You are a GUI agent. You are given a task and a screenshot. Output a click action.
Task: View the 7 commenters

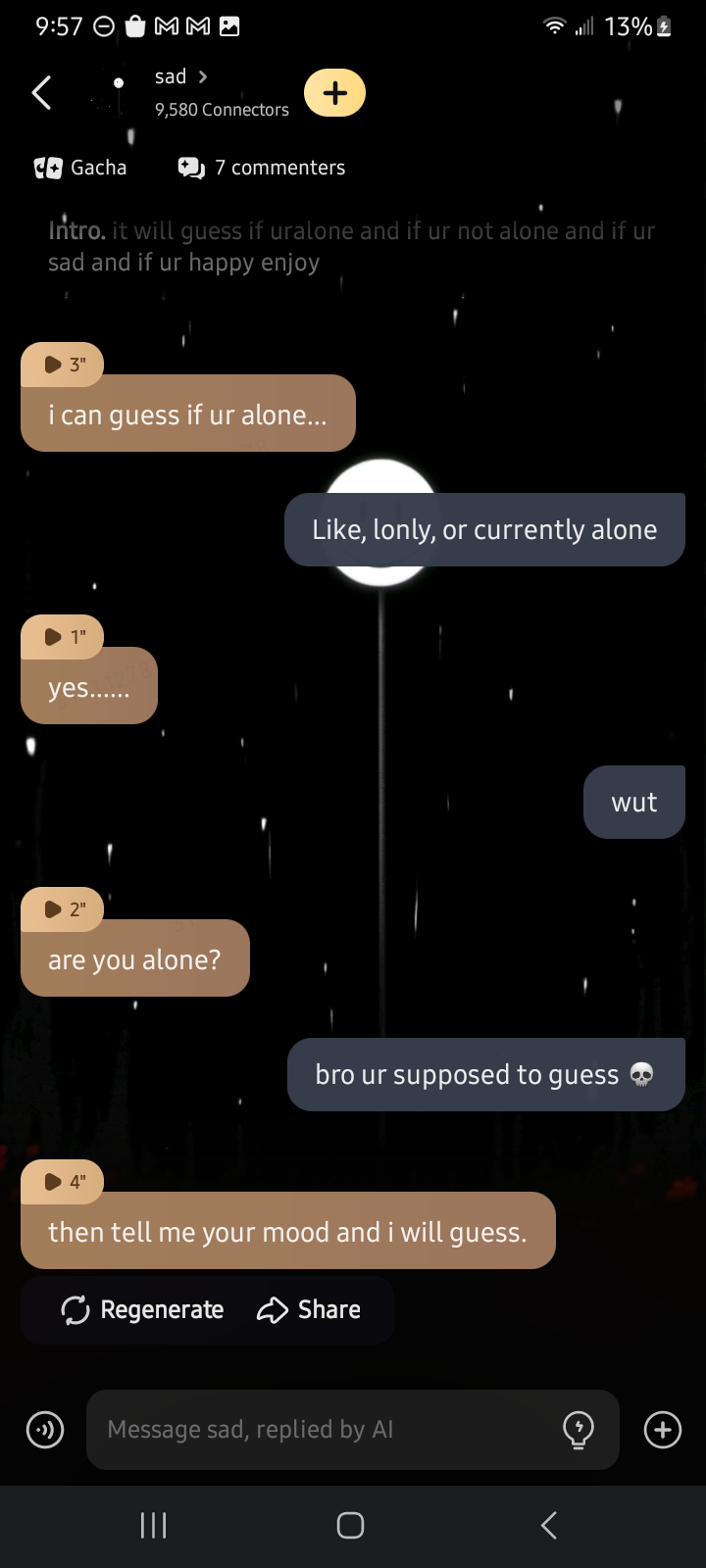262,168
